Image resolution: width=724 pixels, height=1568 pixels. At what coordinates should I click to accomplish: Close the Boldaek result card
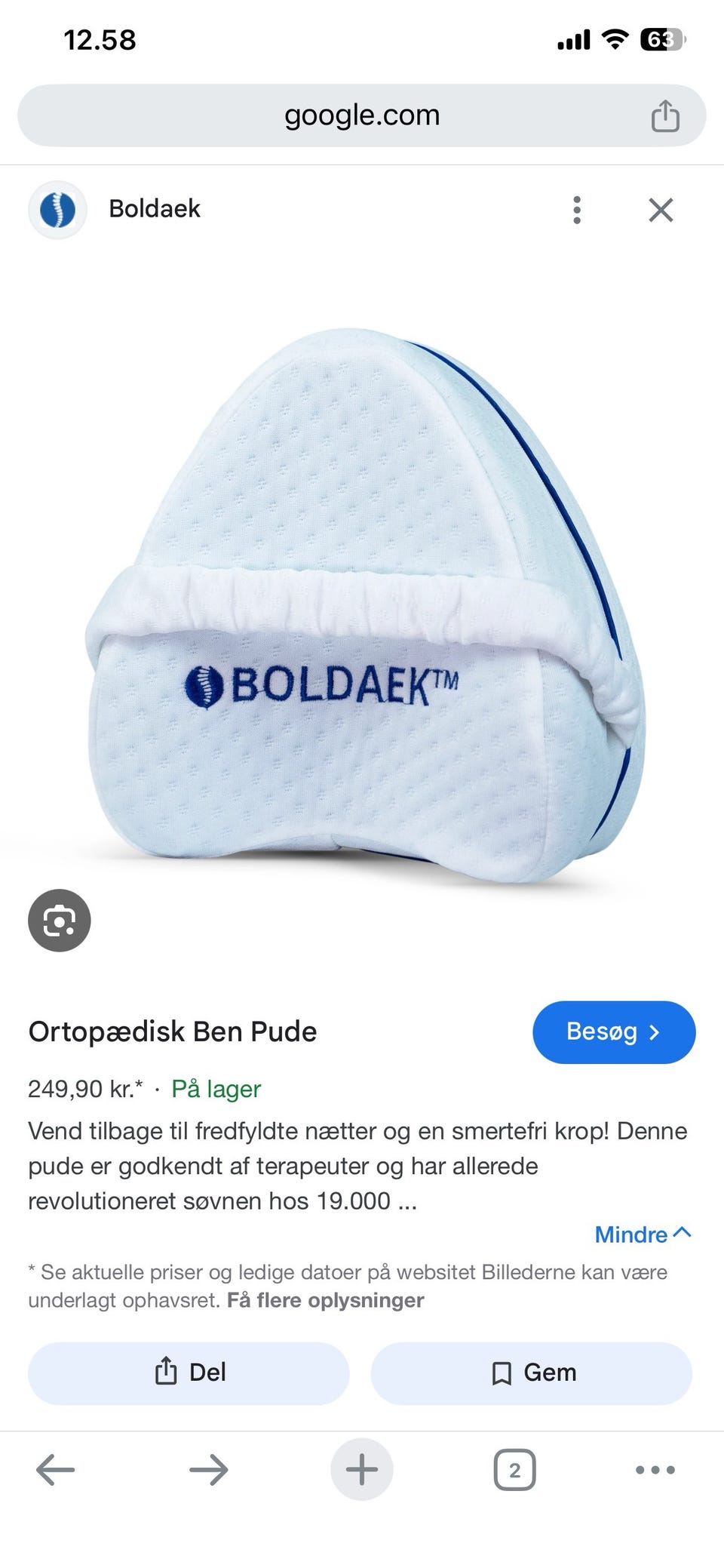point(661,210)
